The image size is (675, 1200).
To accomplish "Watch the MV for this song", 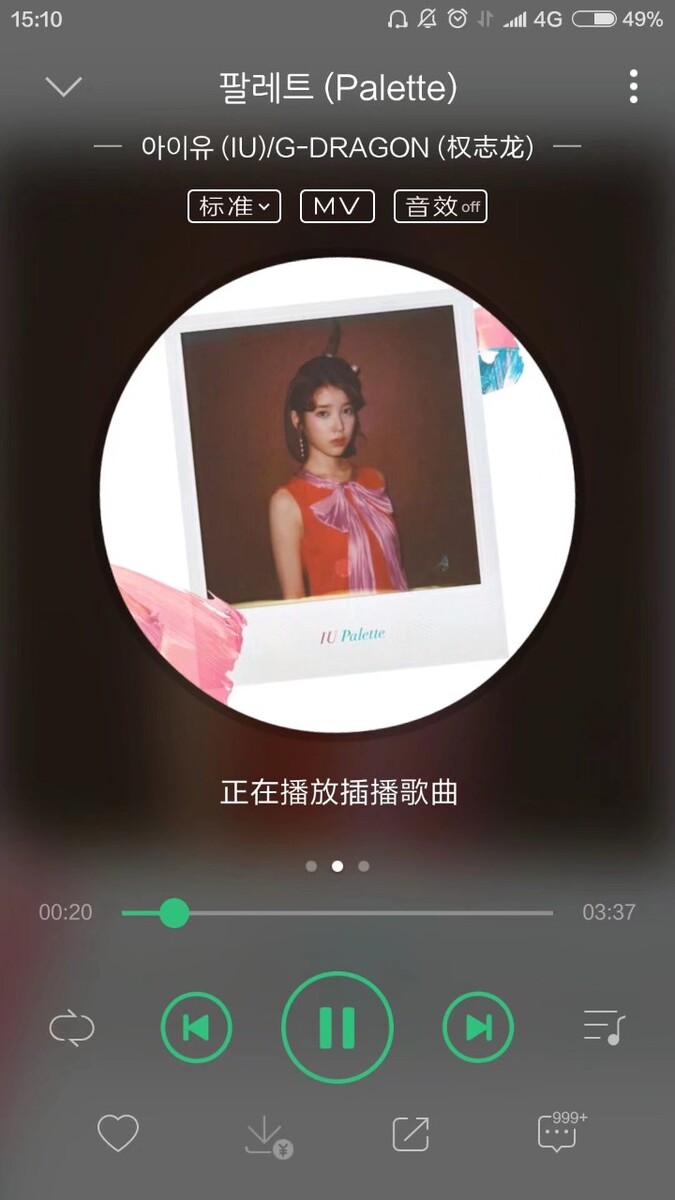I will [x=337, y=206].
